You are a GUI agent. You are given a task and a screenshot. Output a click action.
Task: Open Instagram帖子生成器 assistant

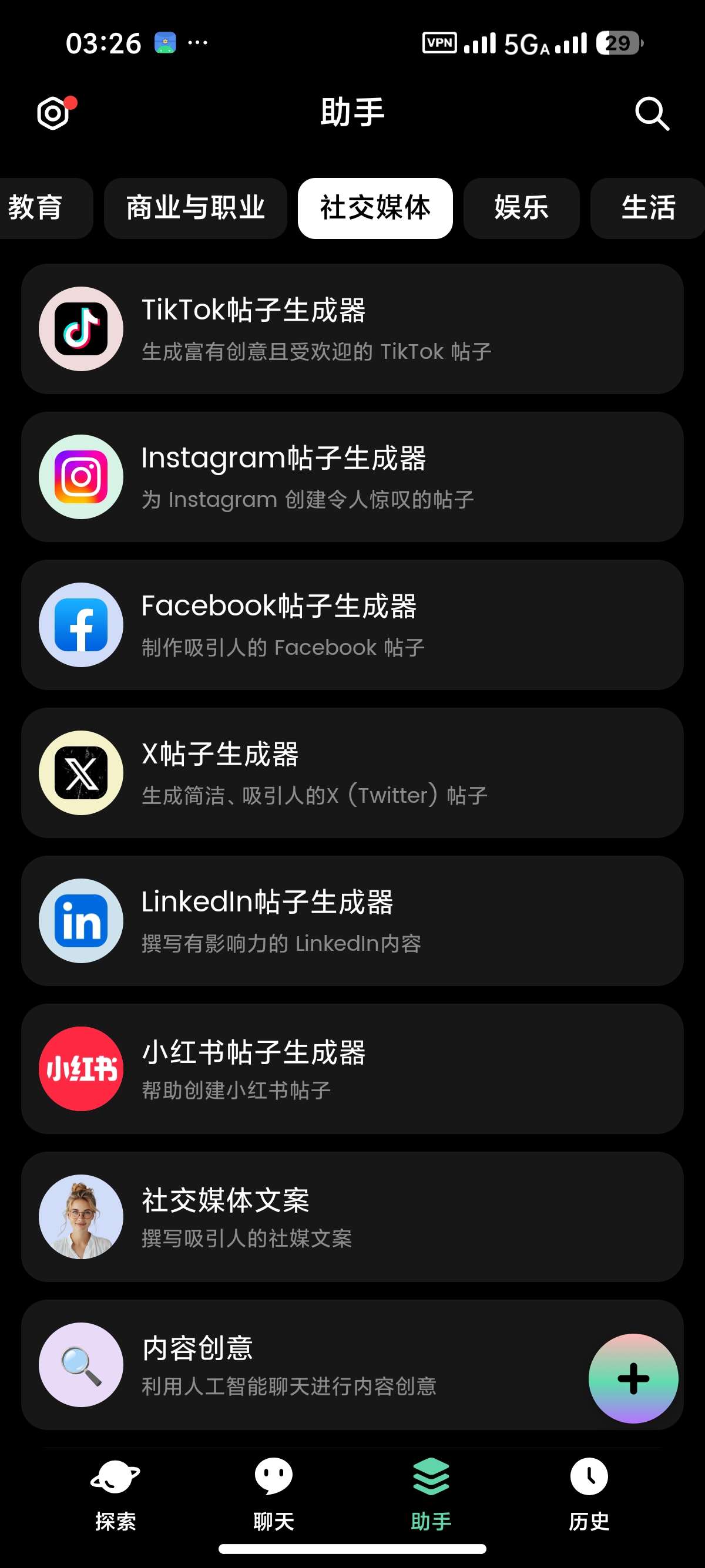[352, 477]
